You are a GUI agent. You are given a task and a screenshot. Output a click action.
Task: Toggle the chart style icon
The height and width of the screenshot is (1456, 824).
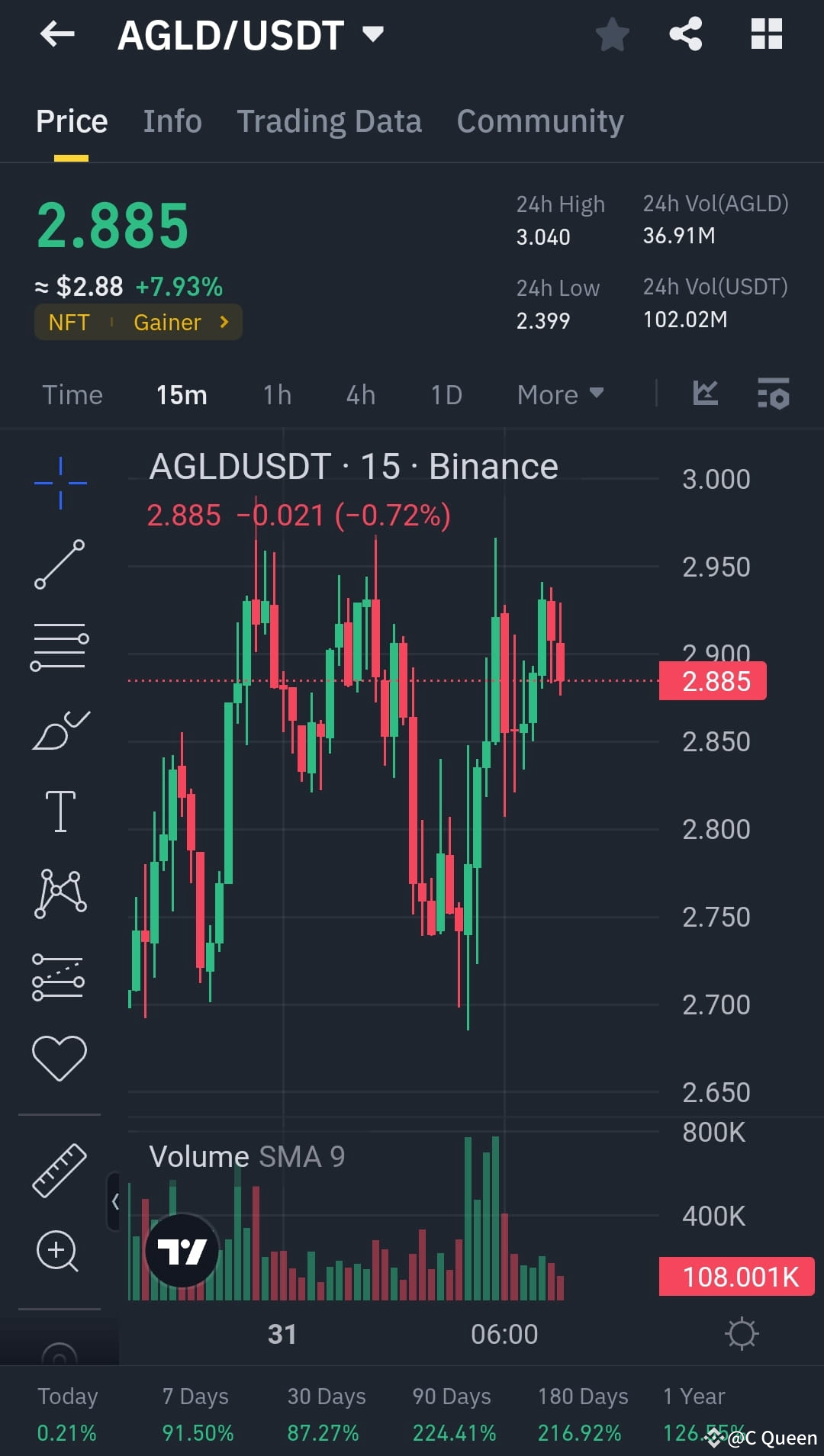(705, 394)
